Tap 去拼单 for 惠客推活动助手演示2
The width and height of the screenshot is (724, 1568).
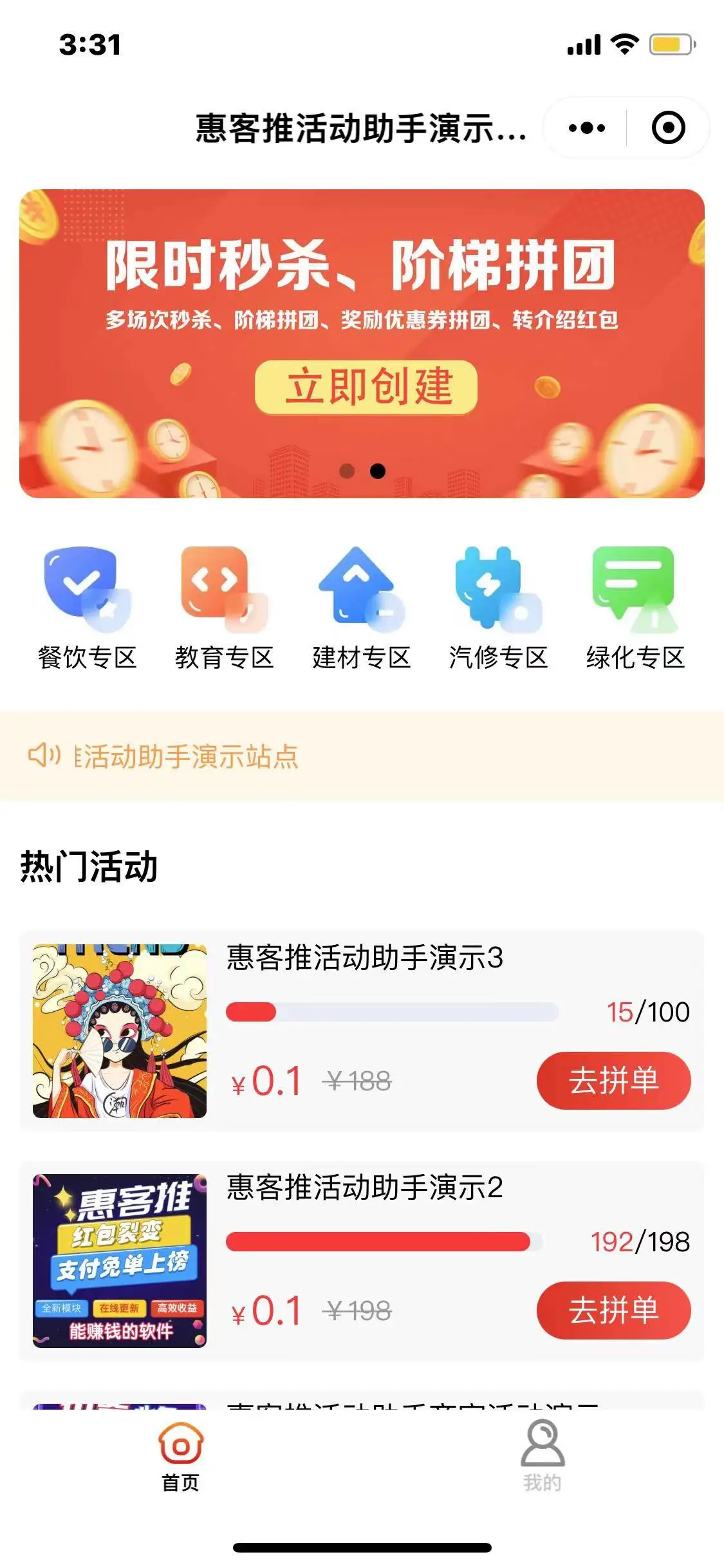tap(613, 1311)
